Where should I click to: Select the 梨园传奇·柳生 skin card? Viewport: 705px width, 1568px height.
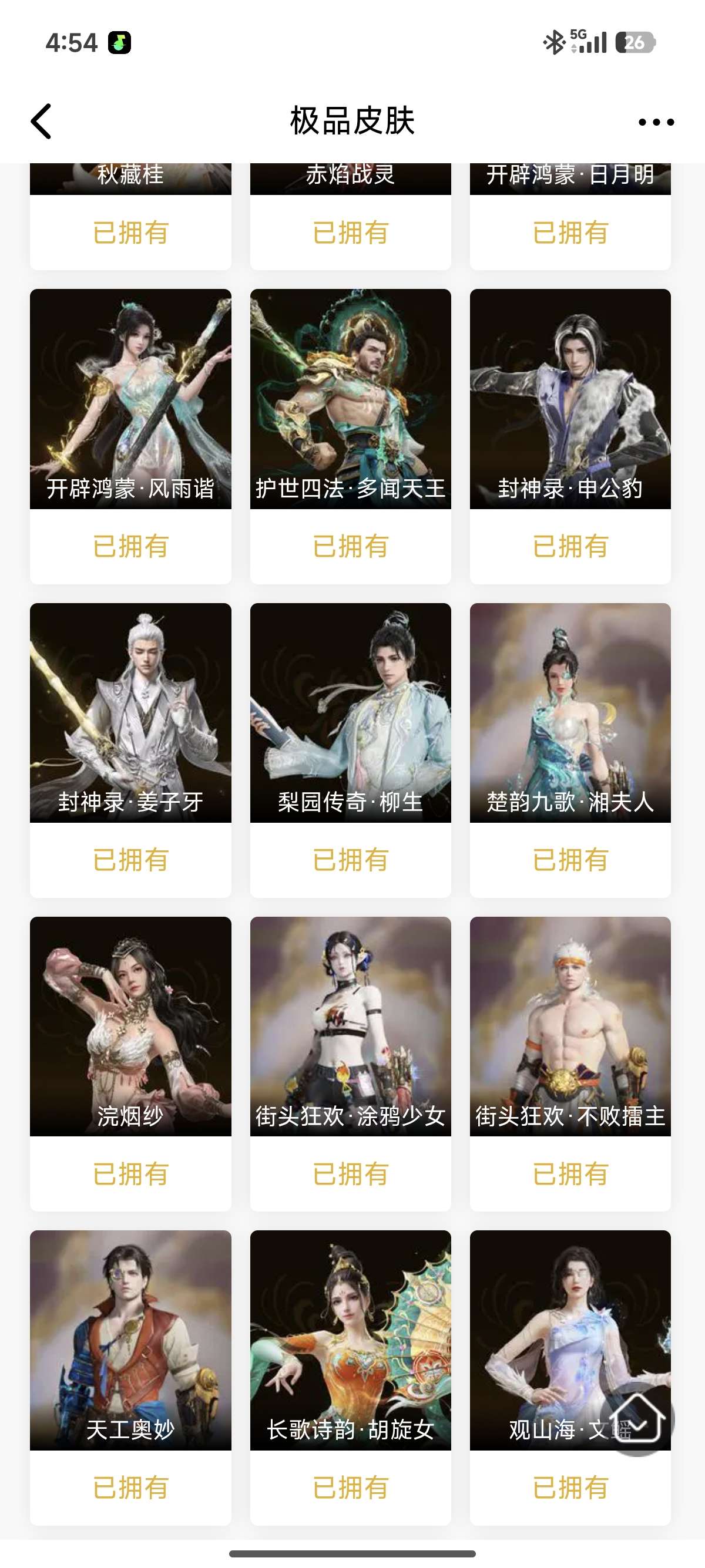tap(350, 713)
